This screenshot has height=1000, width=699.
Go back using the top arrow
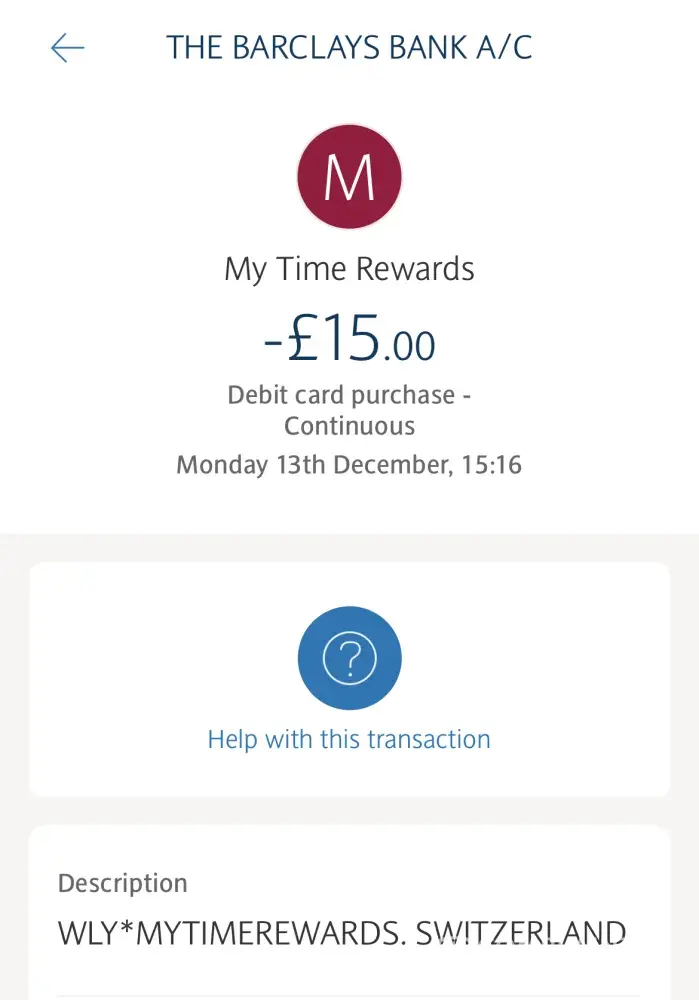[67, 48]
